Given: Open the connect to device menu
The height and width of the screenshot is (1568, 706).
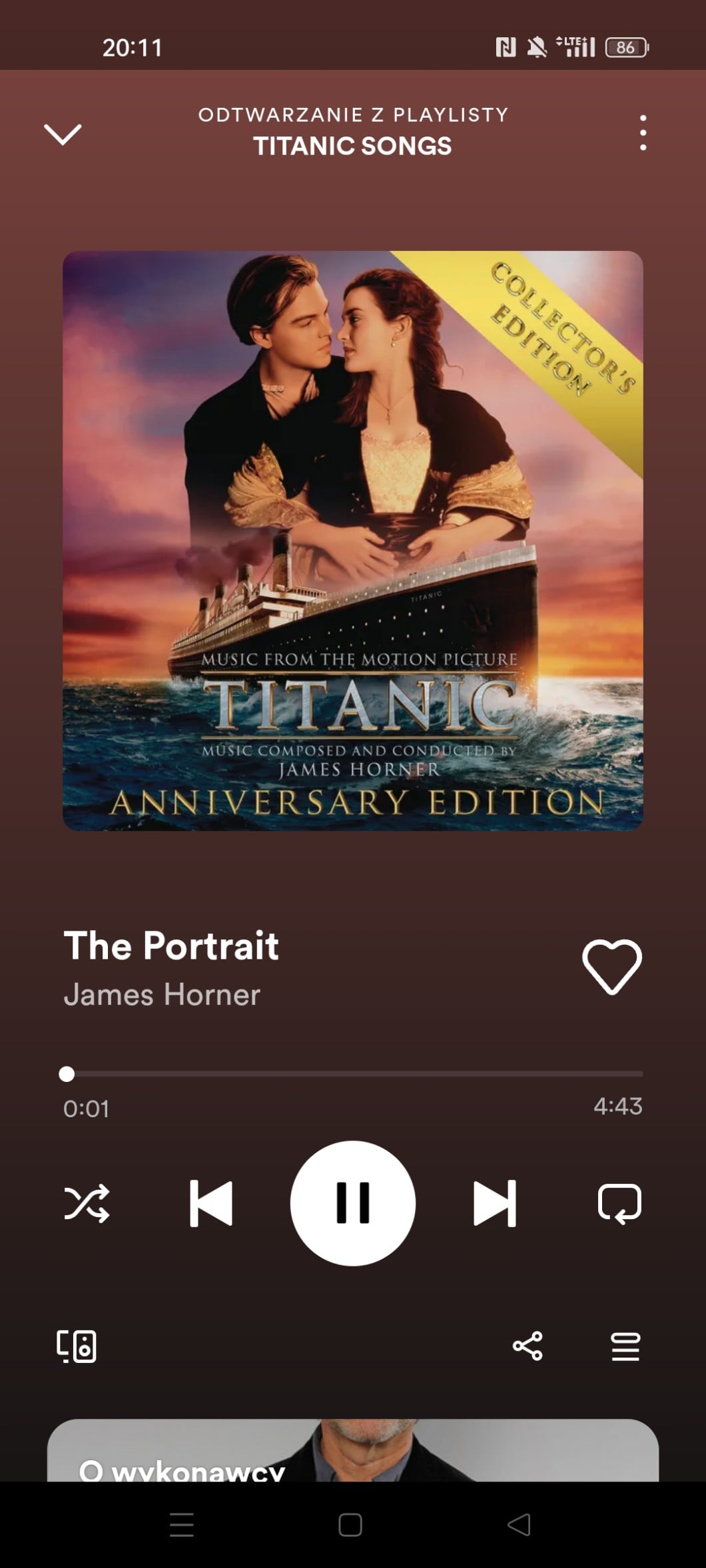Looking at the screenshot, I should point(77,1346).
